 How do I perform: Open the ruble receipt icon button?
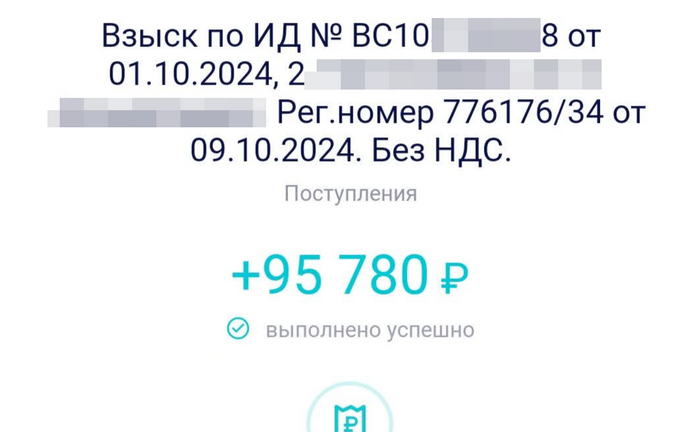(x=350, y=418)
